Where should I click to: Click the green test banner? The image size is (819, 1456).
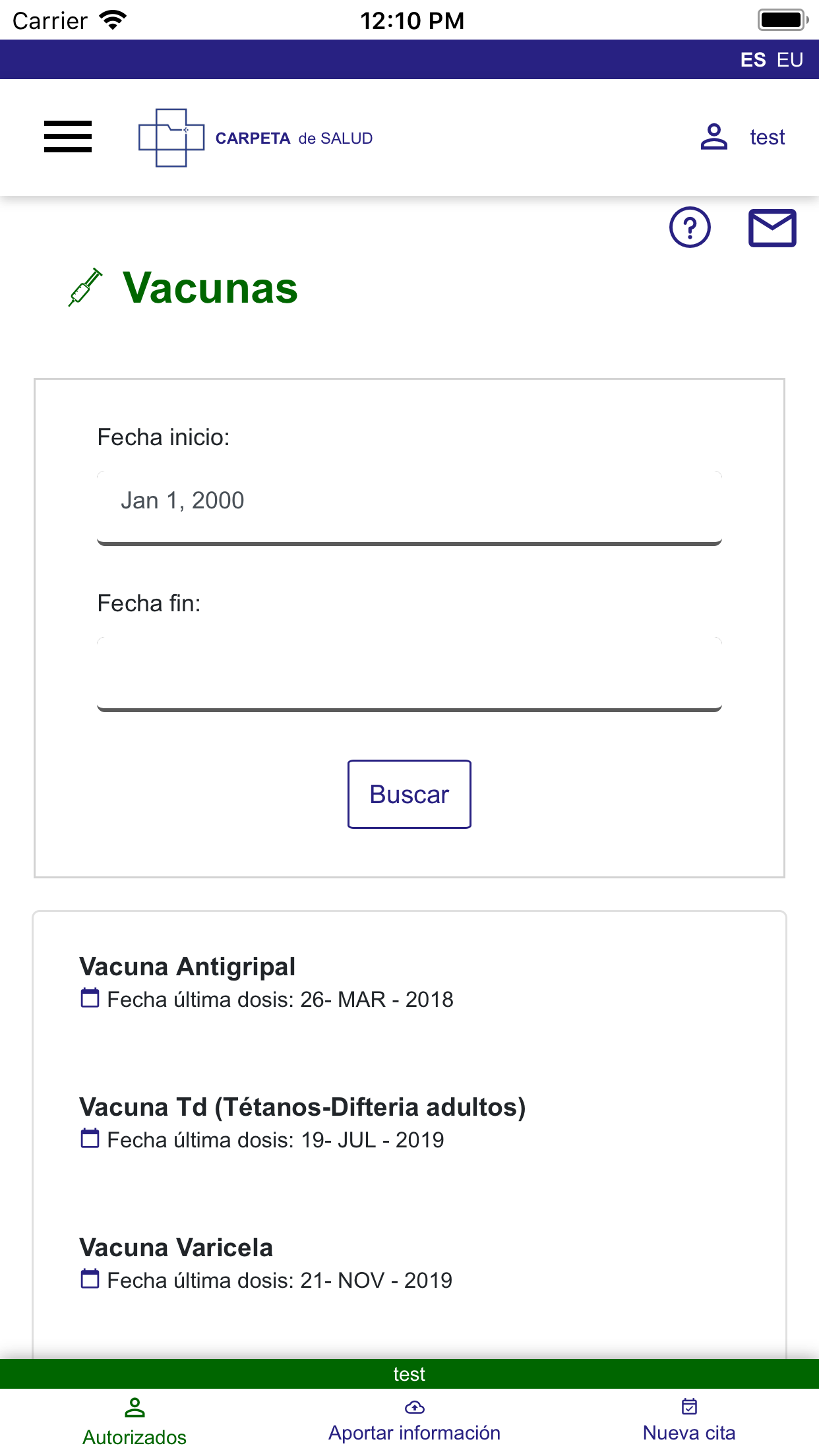tap(409, 1374)
